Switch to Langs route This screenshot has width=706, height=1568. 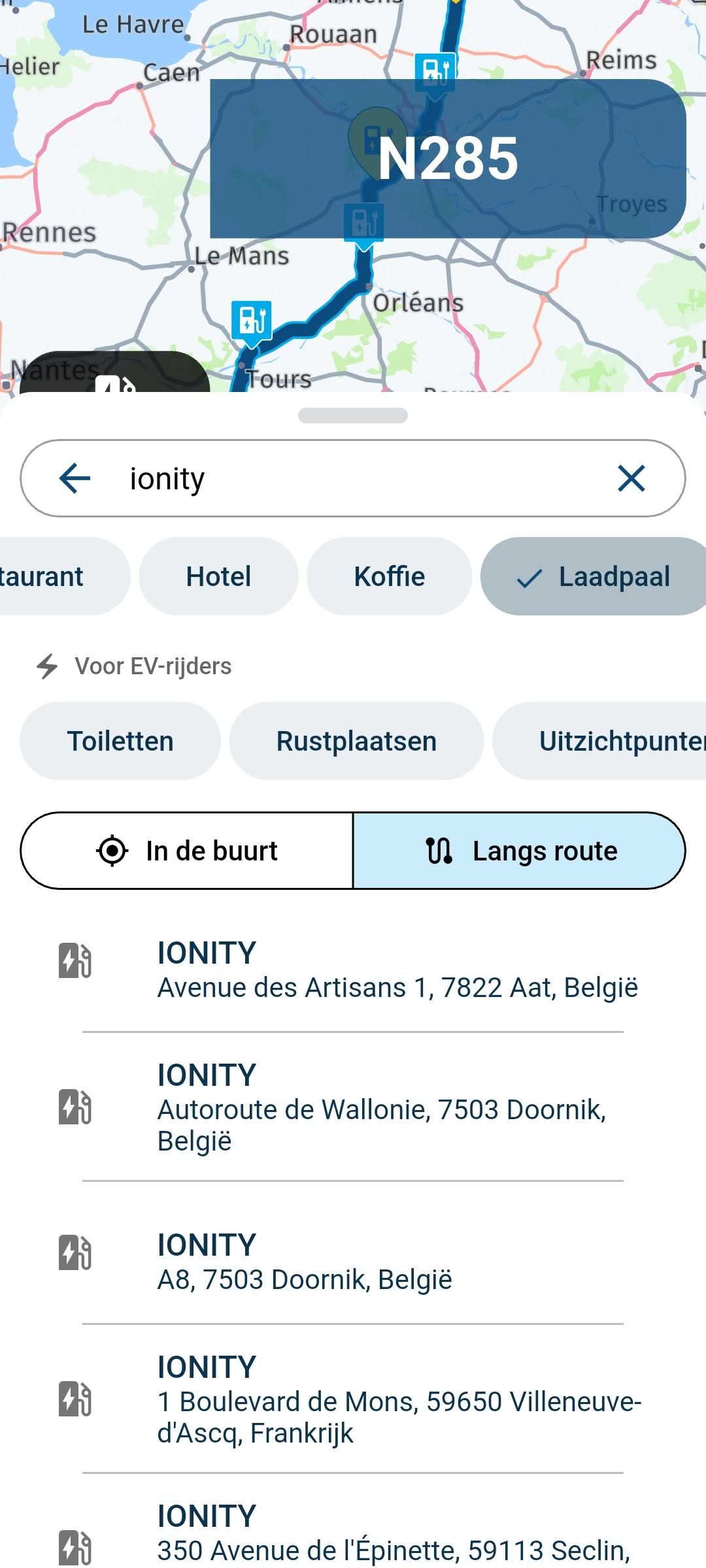pyautogui.click(x=519, y=851)
